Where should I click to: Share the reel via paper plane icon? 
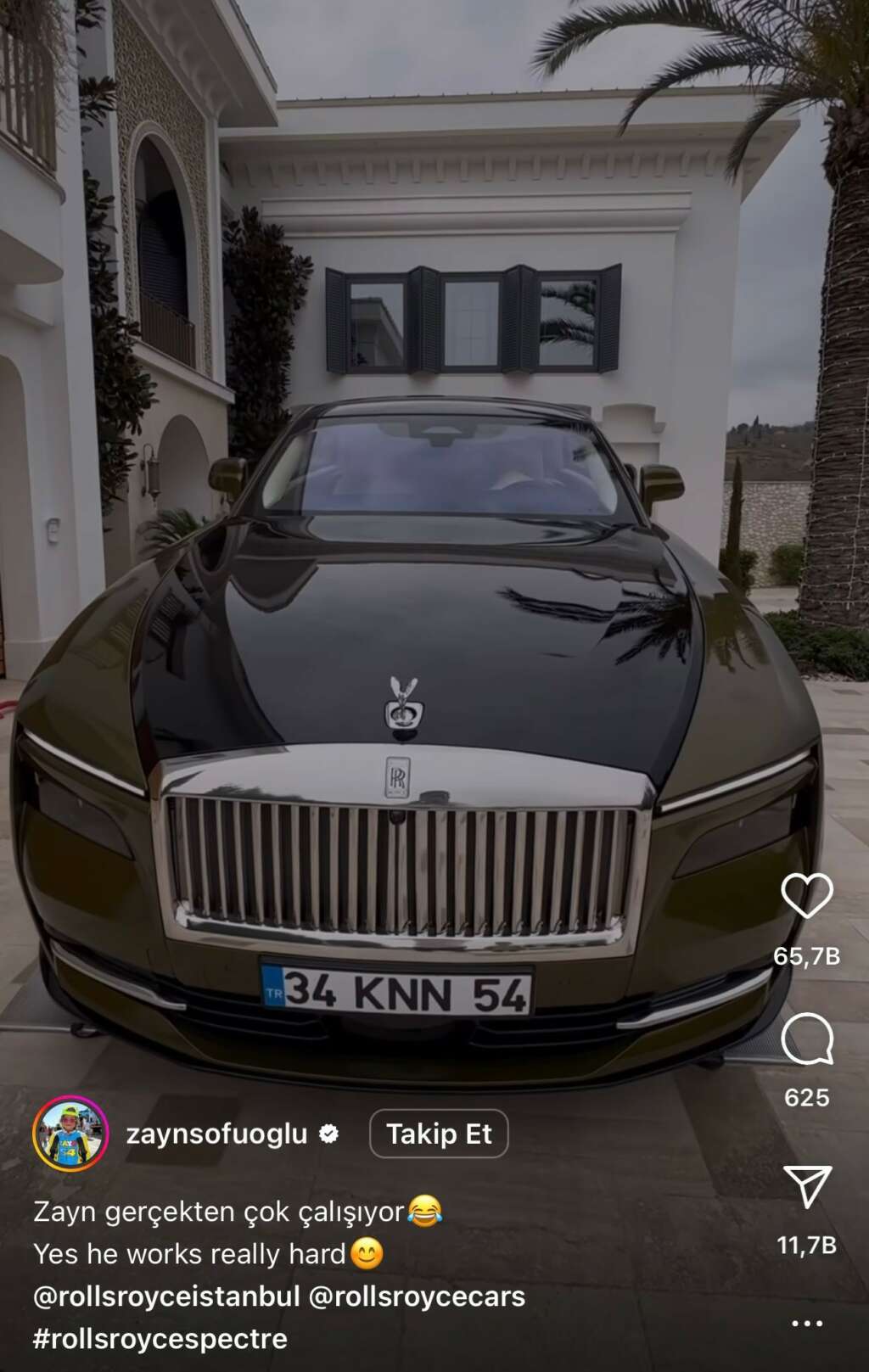click(x=806, y=1186)
